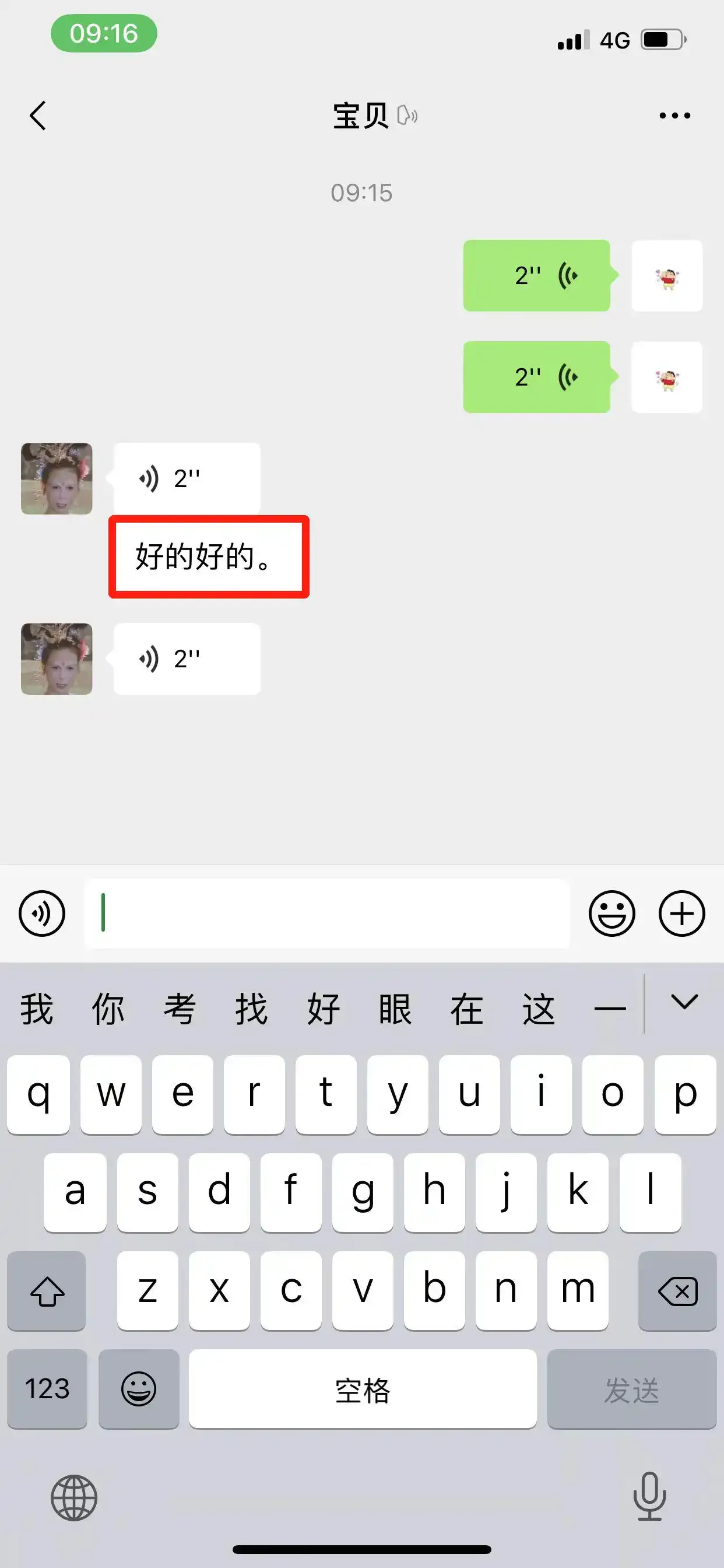Play the first sent voice message
This screenshot has height=1568, width=724.
coord(537,276)
